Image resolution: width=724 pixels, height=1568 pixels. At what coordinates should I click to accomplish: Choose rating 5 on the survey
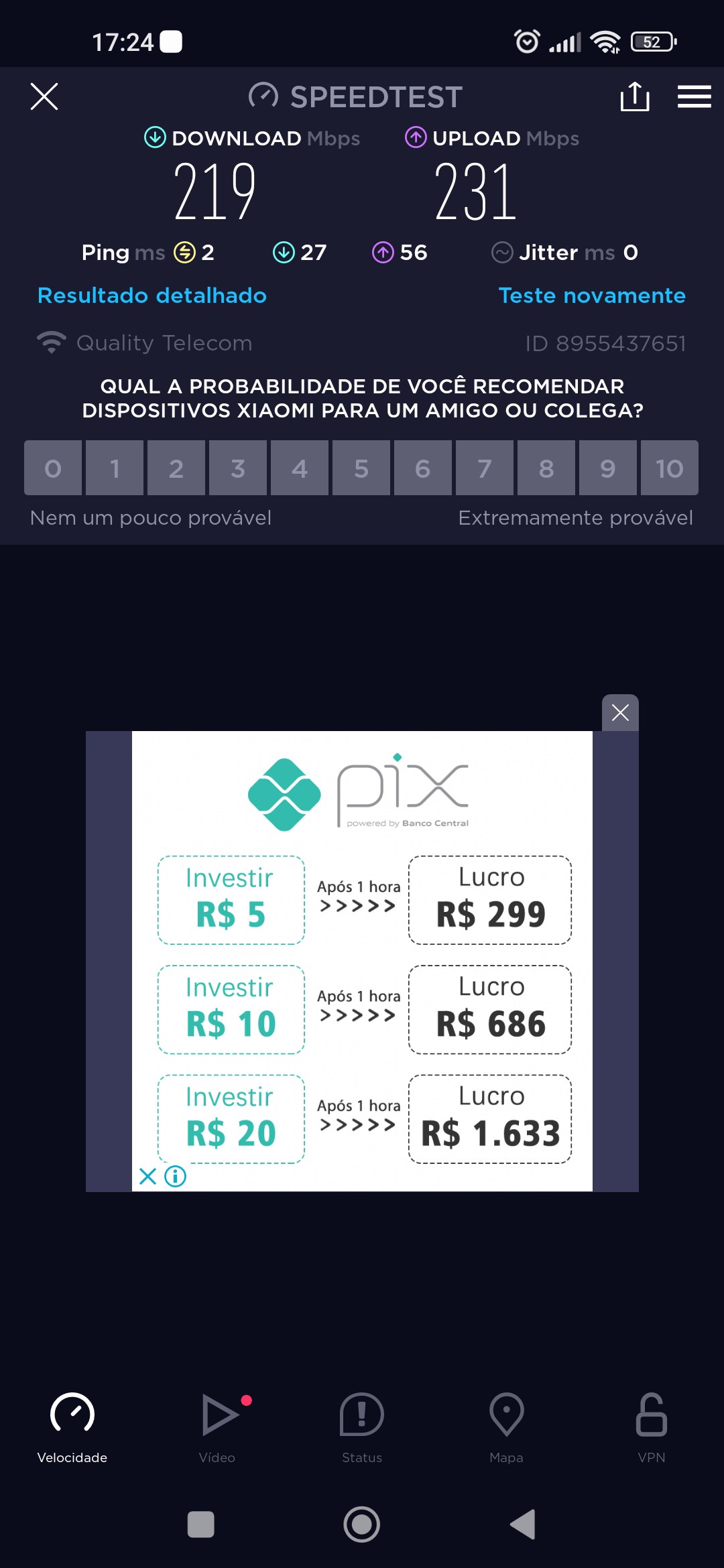361,468
